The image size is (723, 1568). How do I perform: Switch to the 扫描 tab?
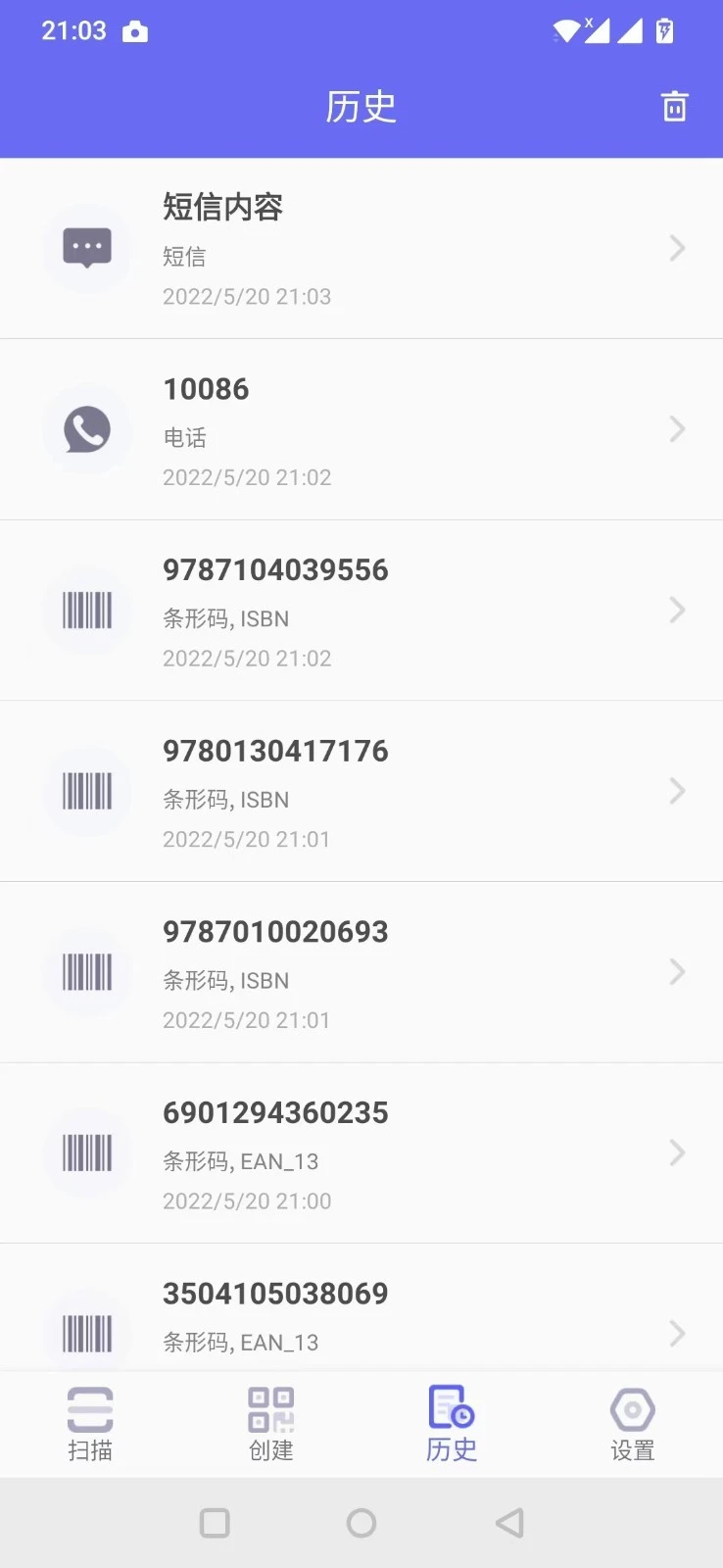90,1423
